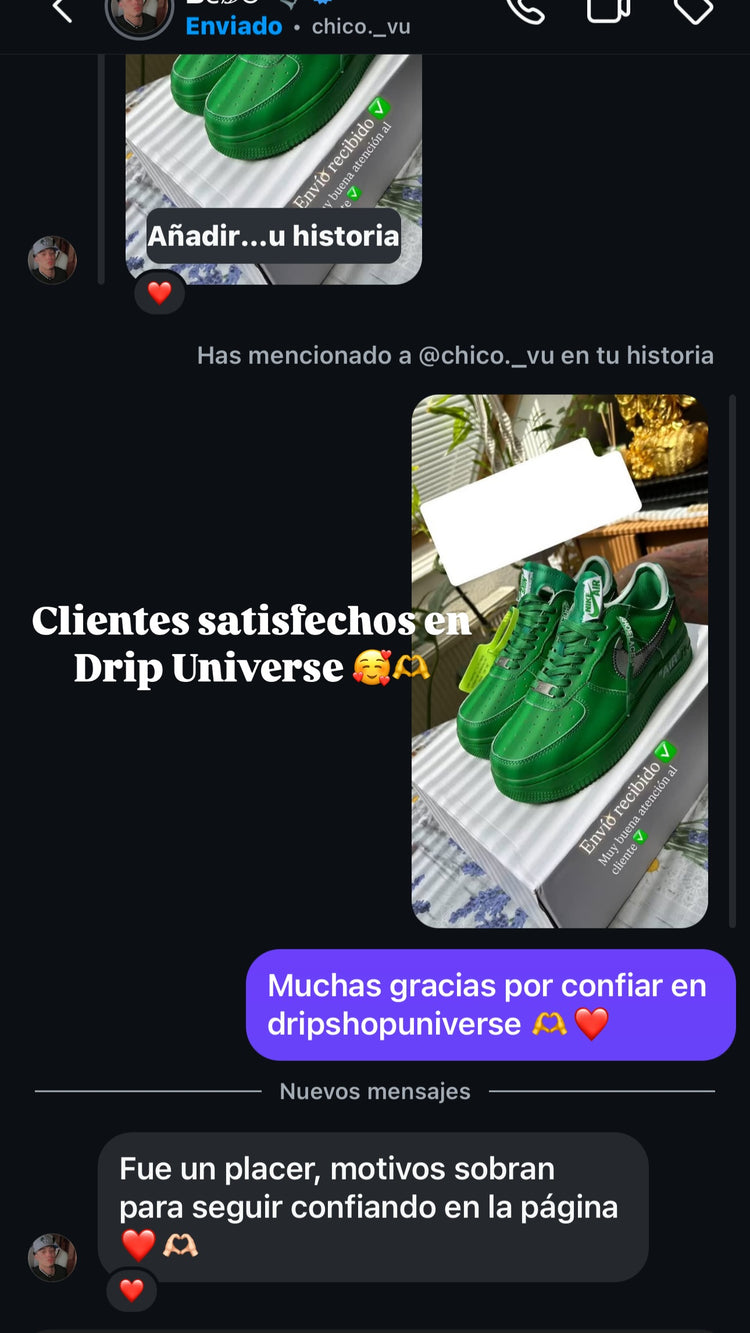Tap the Has mencionado a @chico._vu notification text
750x1333 pixels.
[456, 355]
